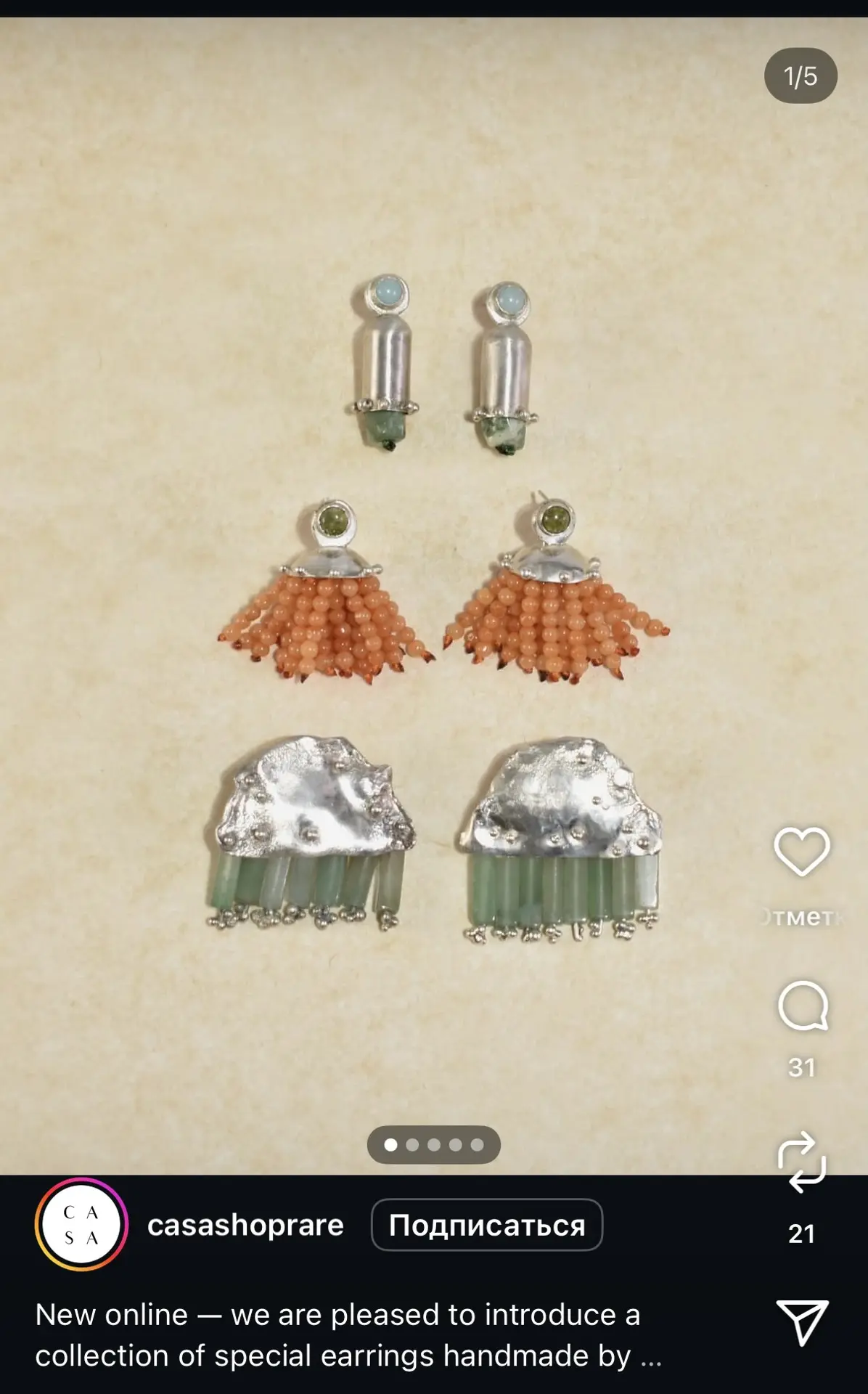The image size is (868, 1394).
Task: Like this earrings post
Action: (x=801, y=851)
